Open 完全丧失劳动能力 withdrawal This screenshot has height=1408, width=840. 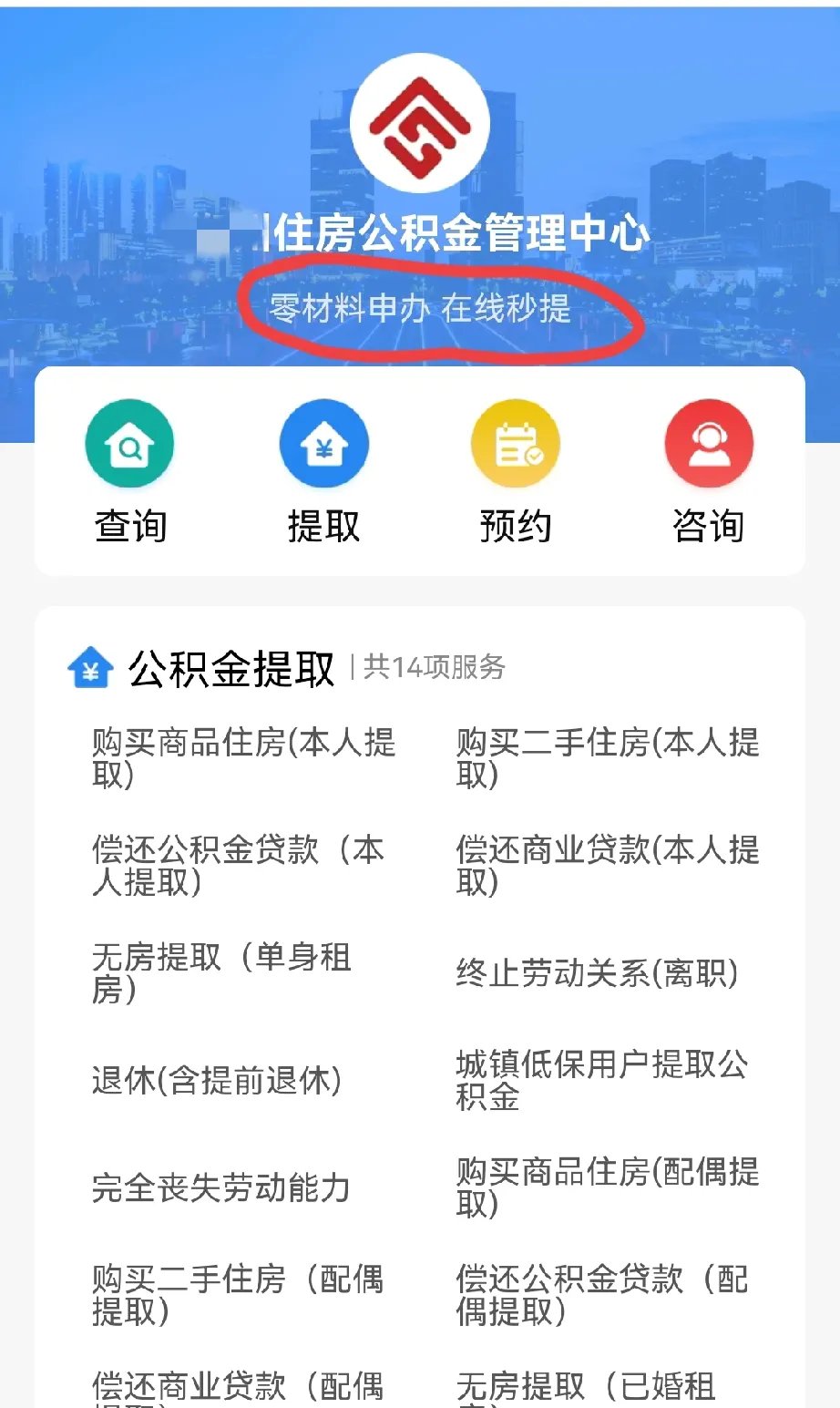click(223, 1189)
